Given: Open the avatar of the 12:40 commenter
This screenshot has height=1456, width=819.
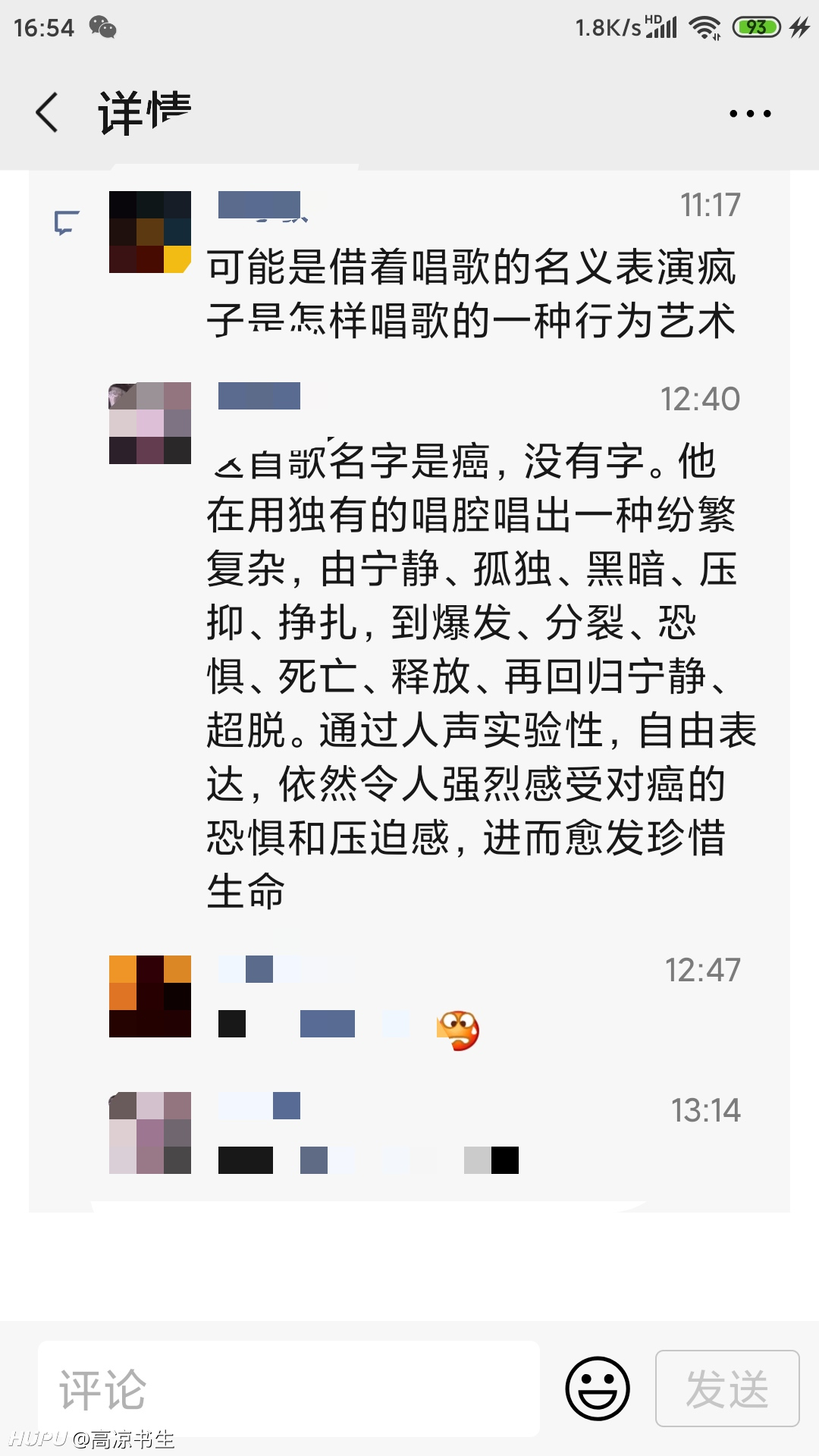Looking at the screenshot, I should [150, 423].
